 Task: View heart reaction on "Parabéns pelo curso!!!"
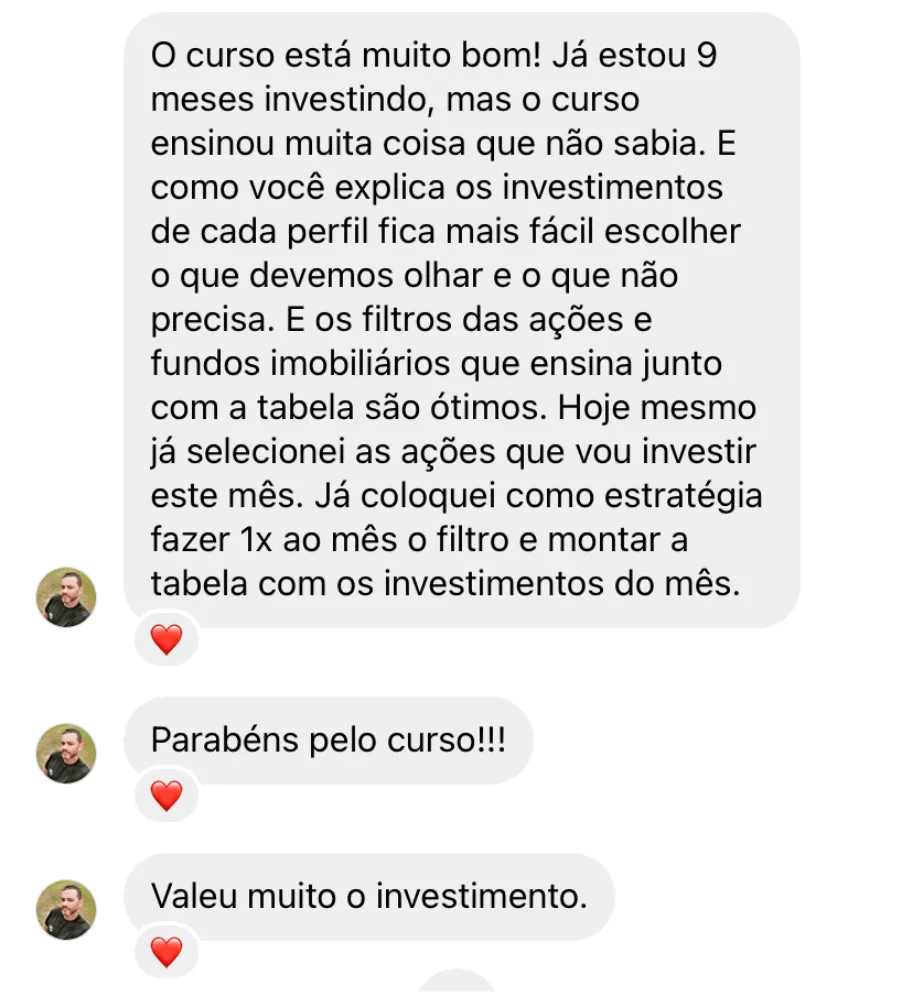[166, 796]
